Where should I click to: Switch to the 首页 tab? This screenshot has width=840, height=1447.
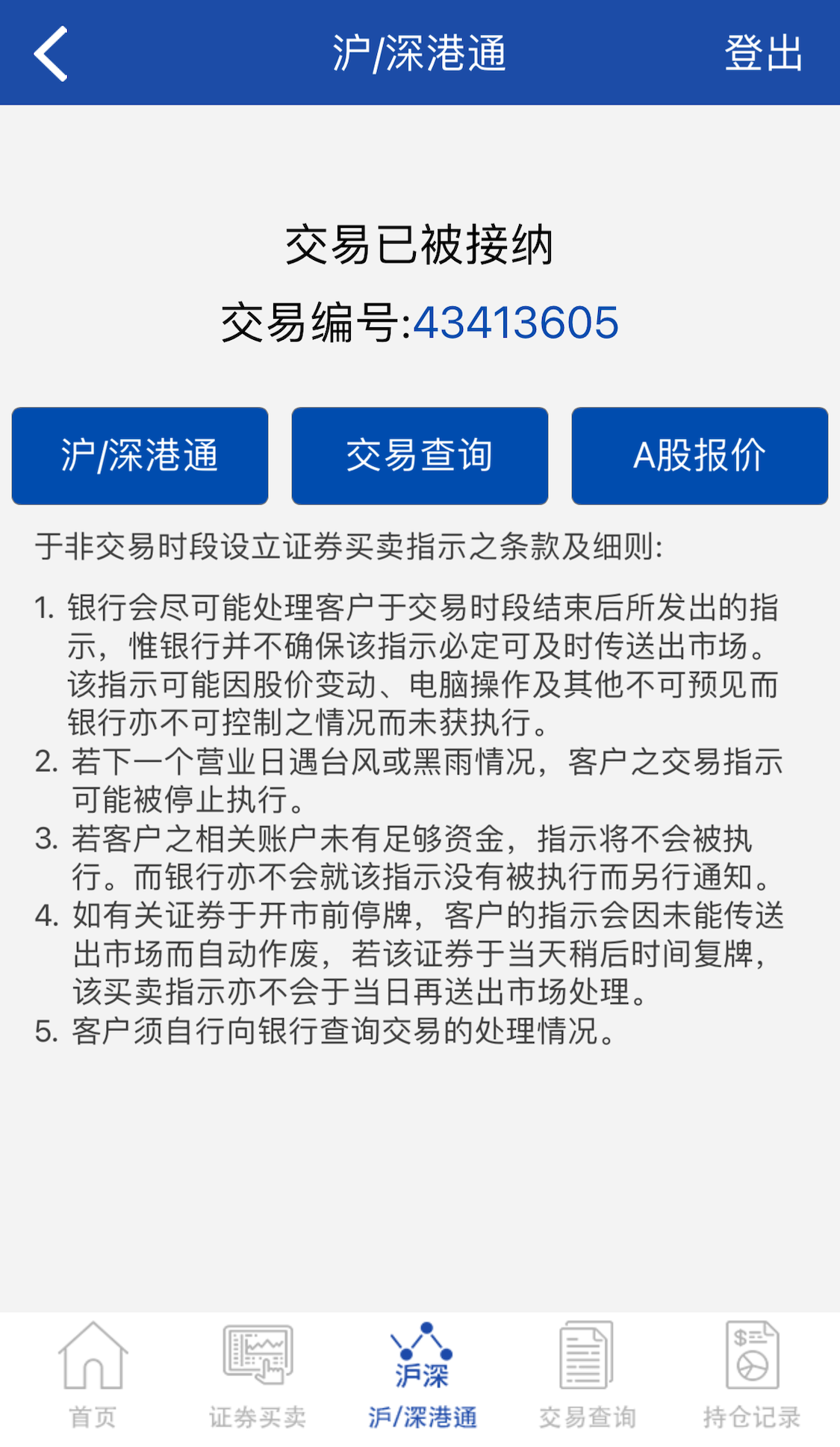click(93, 1376)
